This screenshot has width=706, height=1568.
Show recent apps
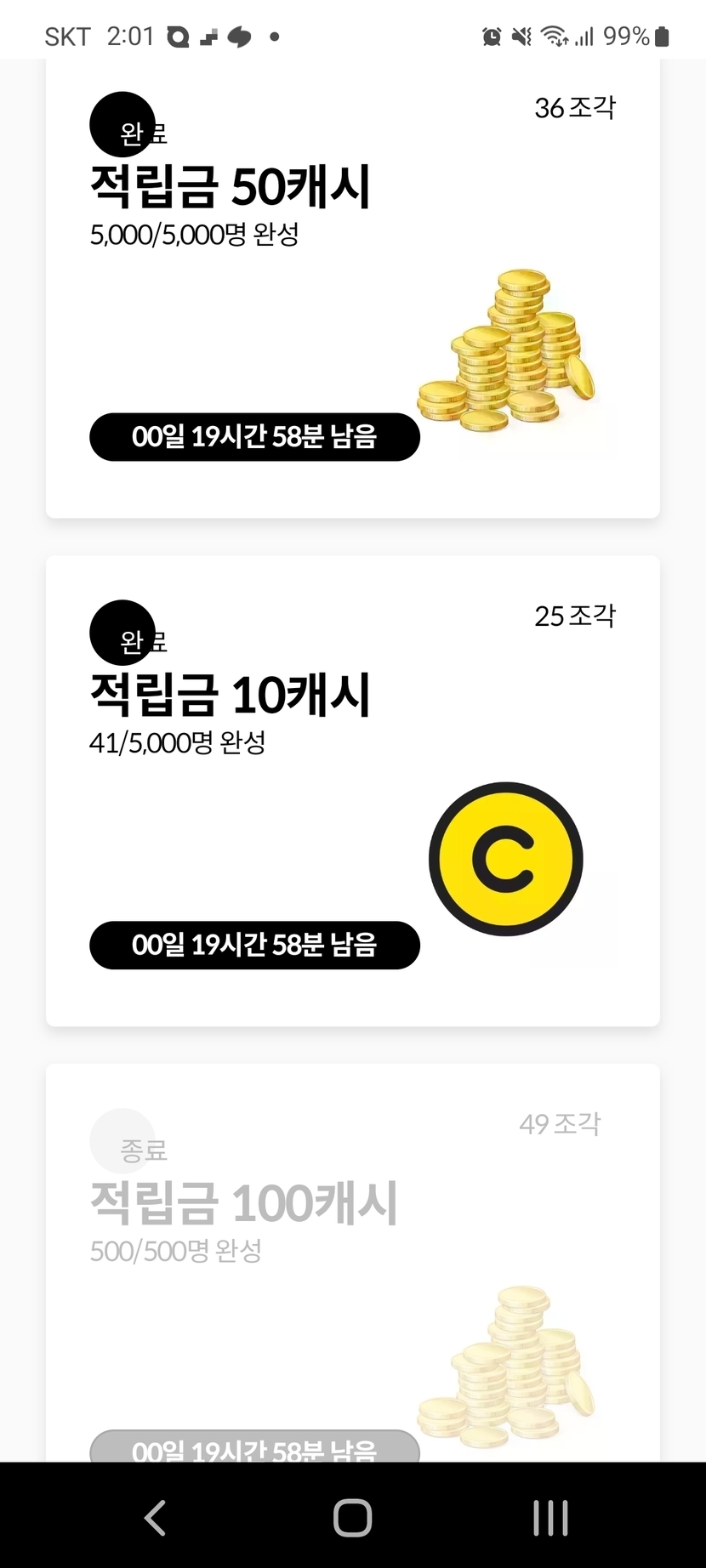click(x=550, y=1517)
